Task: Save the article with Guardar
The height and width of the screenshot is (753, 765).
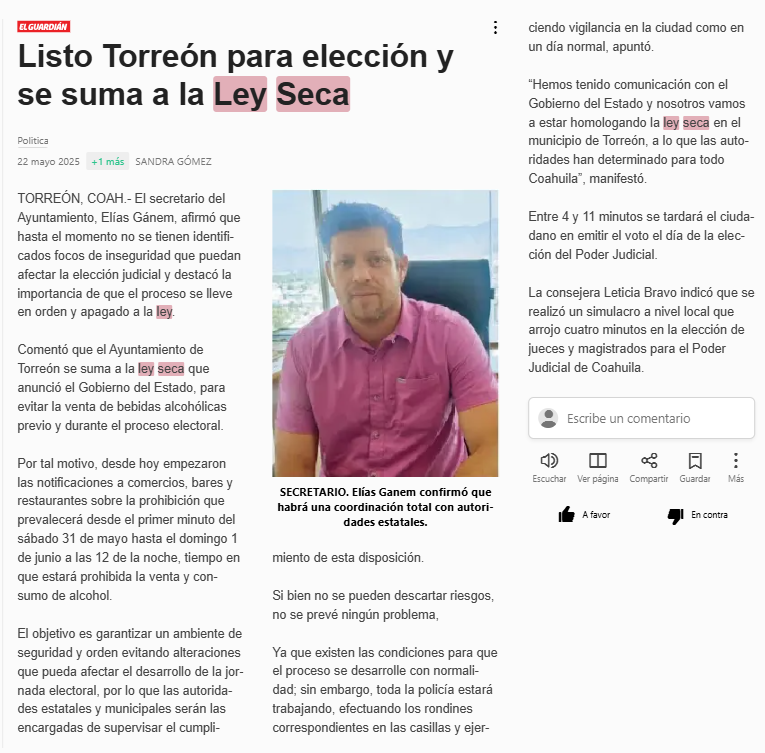Action: [x=695, y=468]
